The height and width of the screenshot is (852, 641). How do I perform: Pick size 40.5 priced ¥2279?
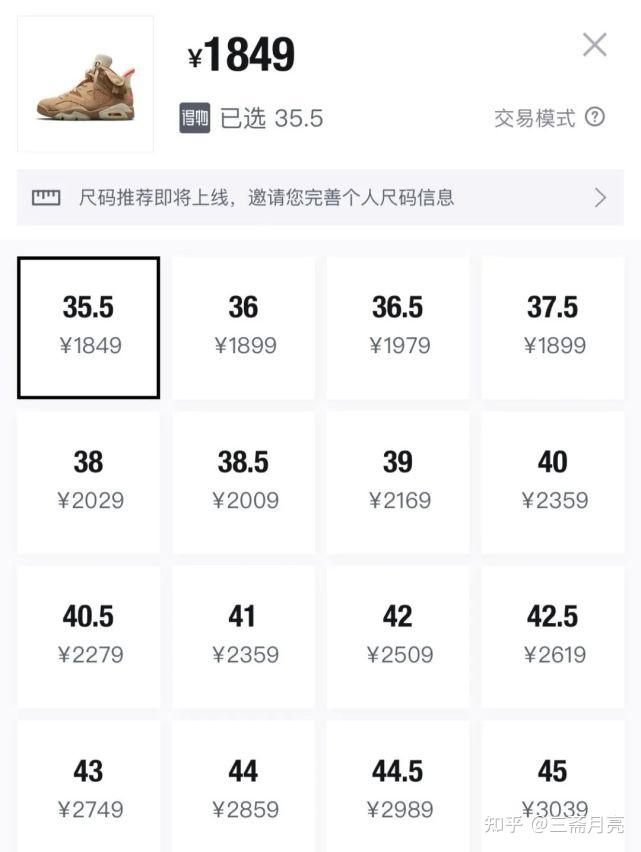89,636
